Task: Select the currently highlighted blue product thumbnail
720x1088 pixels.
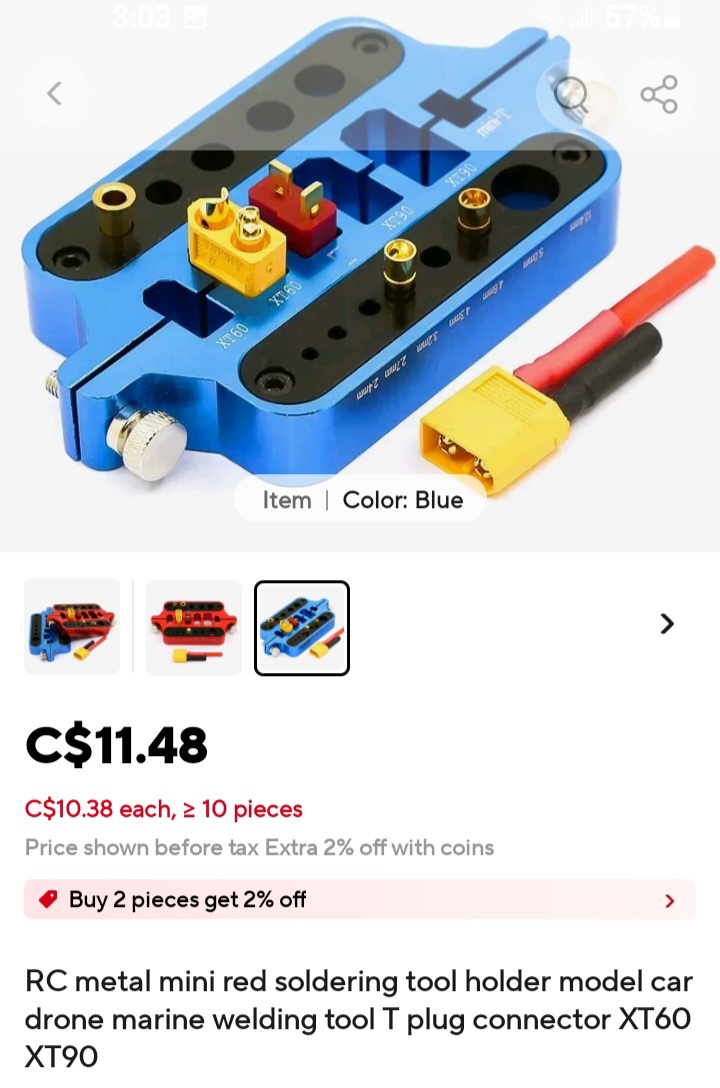Action: tap(302, 627)
